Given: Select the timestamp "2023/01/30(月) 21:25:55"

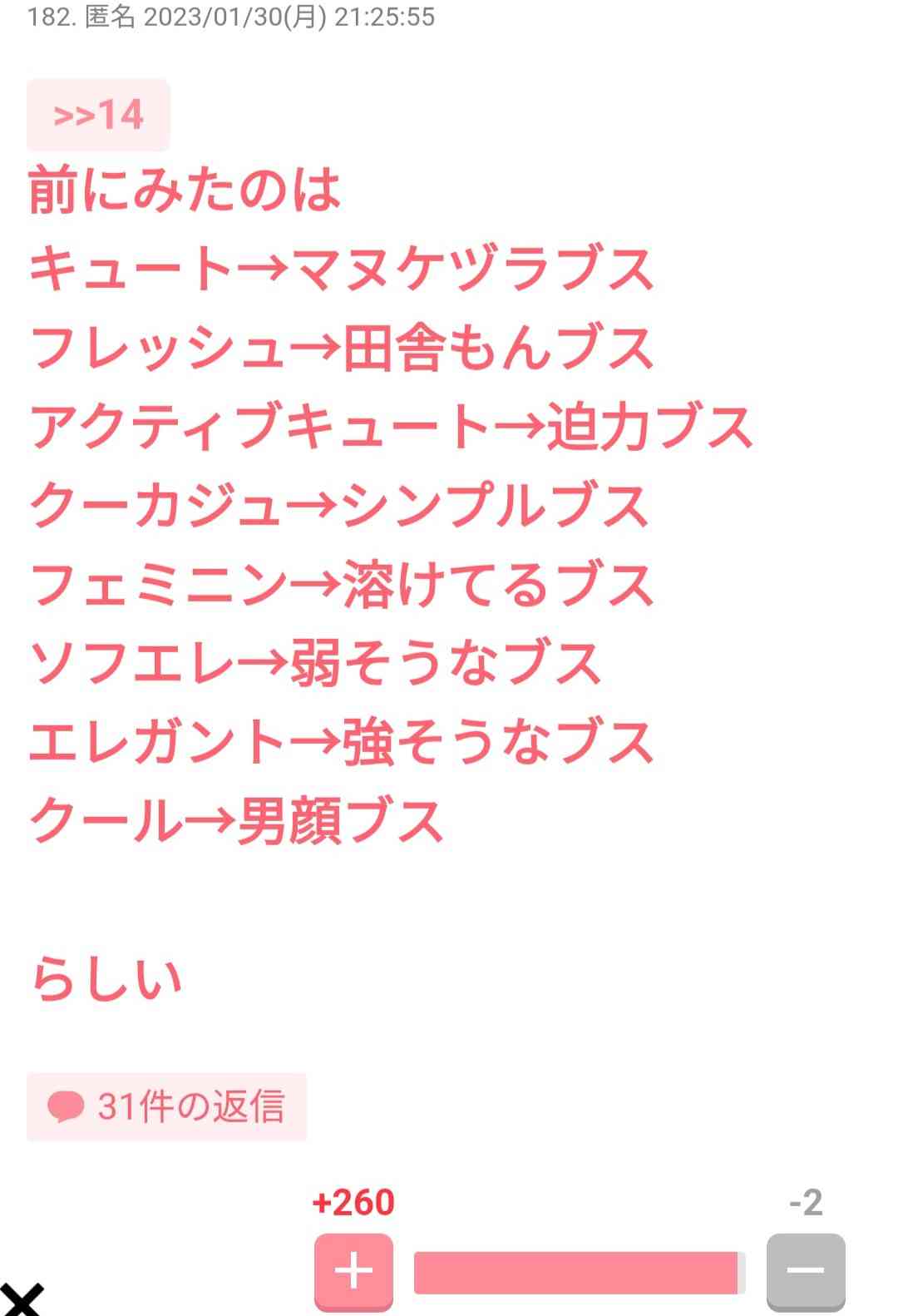Looking at the screenshot, I should coord(293,17).
